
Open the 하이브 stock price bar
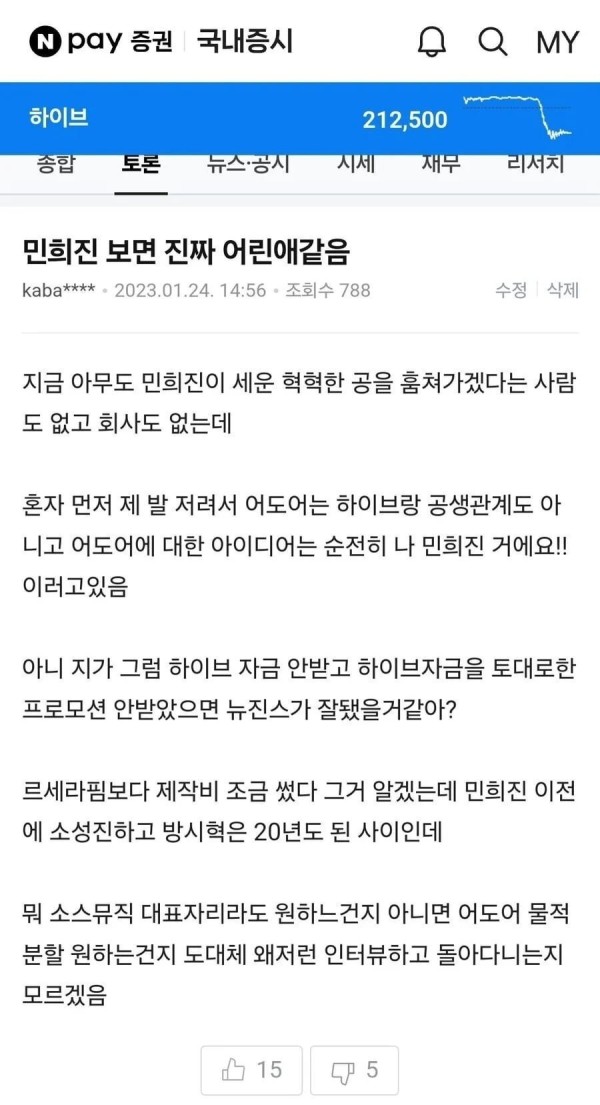(x=300, y=119)
